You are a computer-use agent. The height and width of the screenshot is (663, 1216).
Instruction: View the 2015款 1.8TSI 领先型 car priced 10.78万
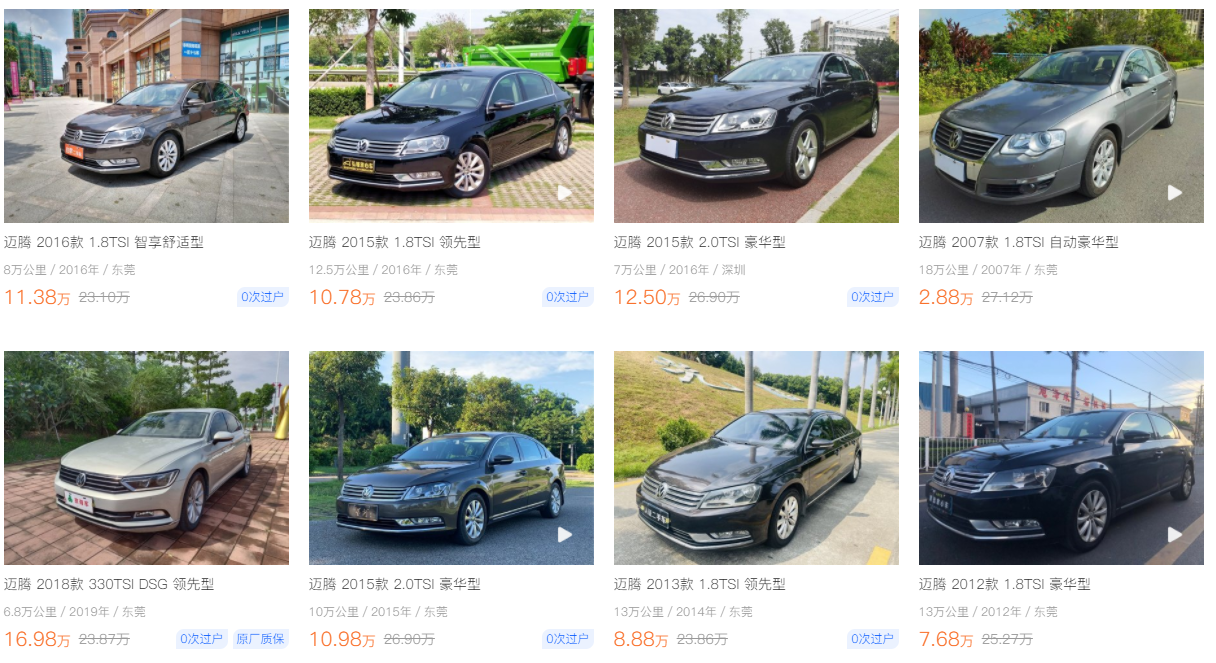pos(395,242)
